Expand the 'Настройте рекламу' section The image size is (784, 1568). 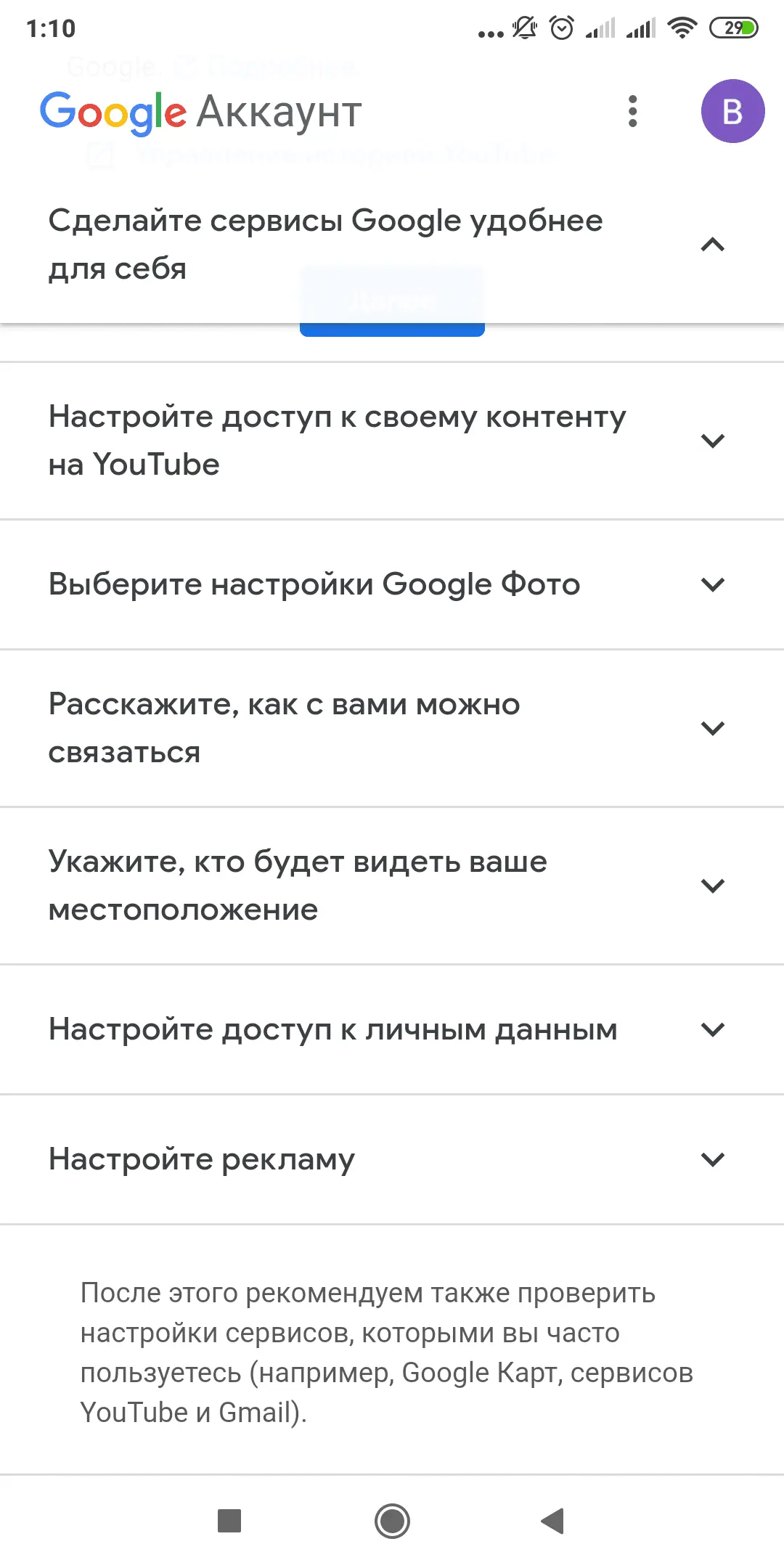pos(712,1159)
